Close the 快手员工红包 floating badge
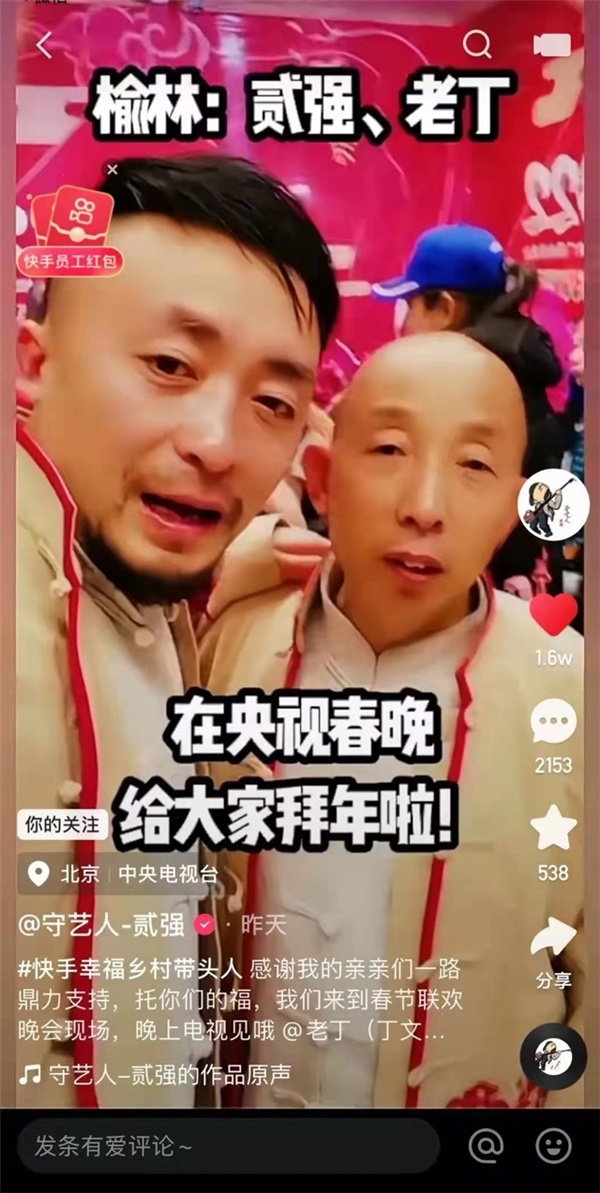 tap(112, 170)
